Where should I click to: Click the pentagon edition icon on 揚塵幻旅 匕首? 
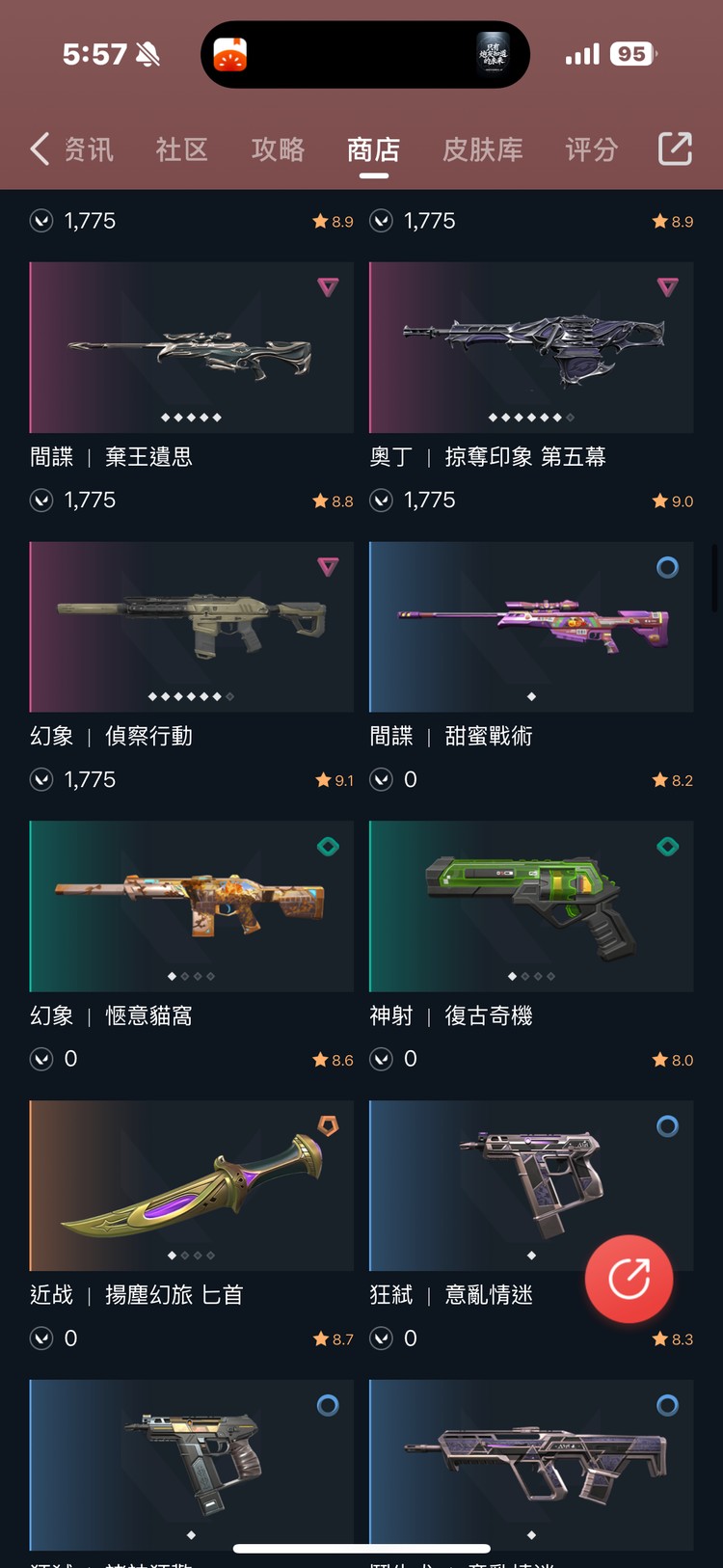pos(328,1125)
